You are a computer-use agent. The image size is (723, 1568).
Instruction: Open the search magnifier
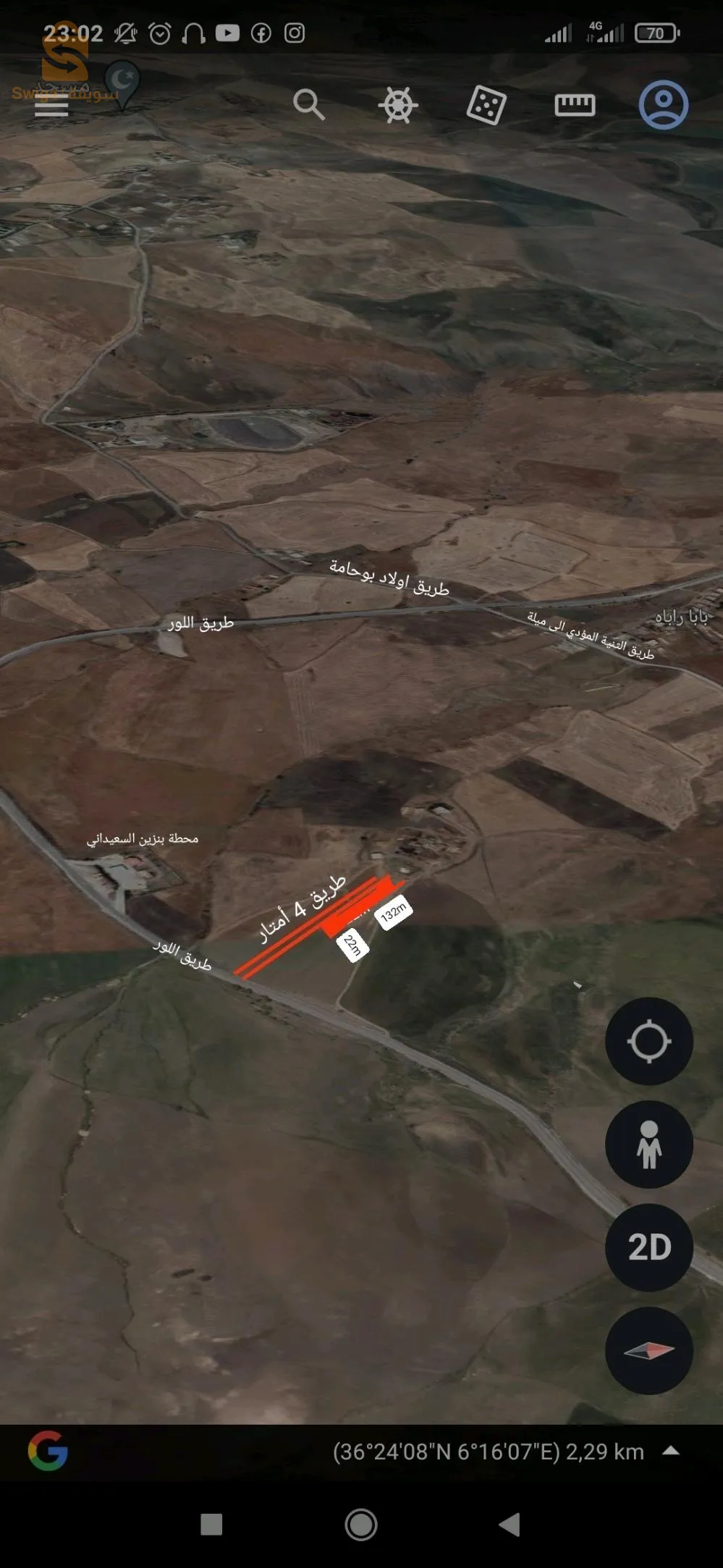(309, 105)
